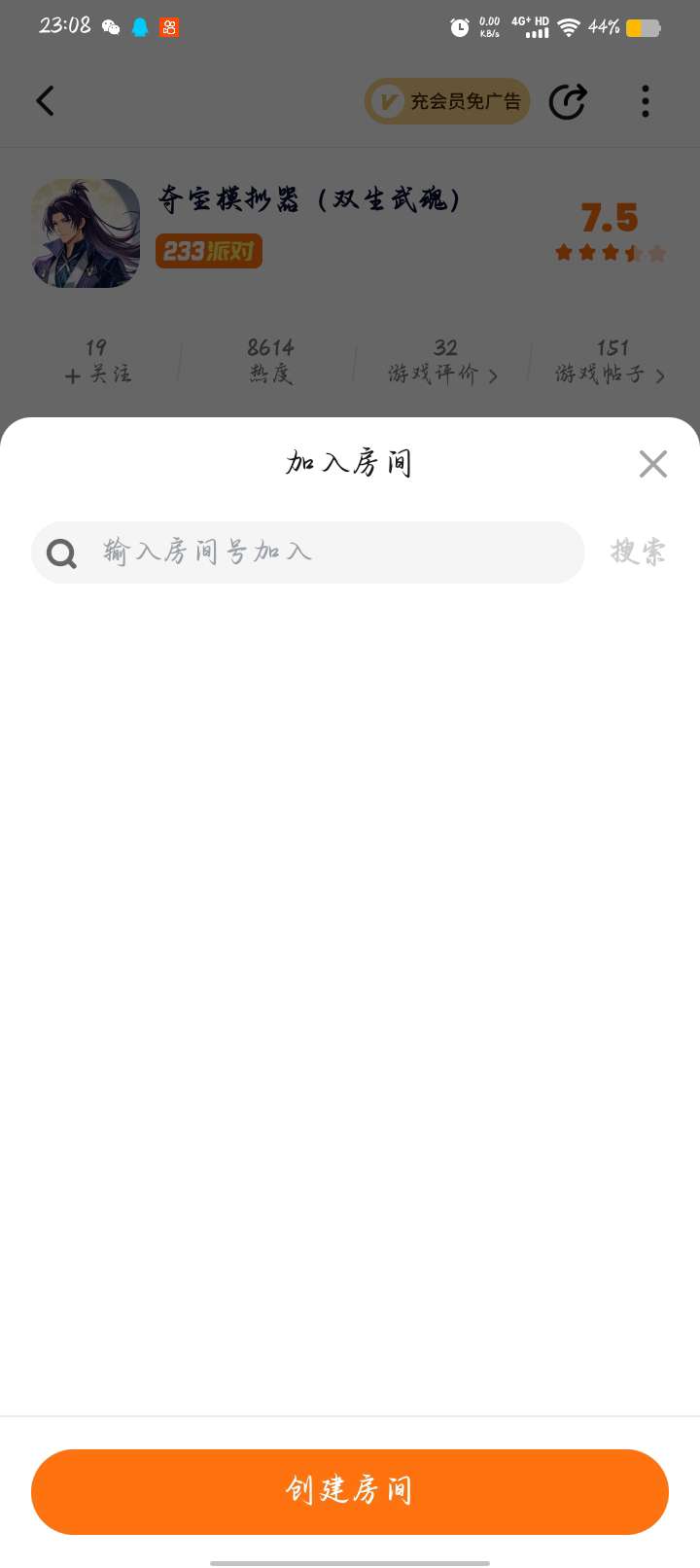
Task: Tap the 搜索 search button
Action: point(638,552)
